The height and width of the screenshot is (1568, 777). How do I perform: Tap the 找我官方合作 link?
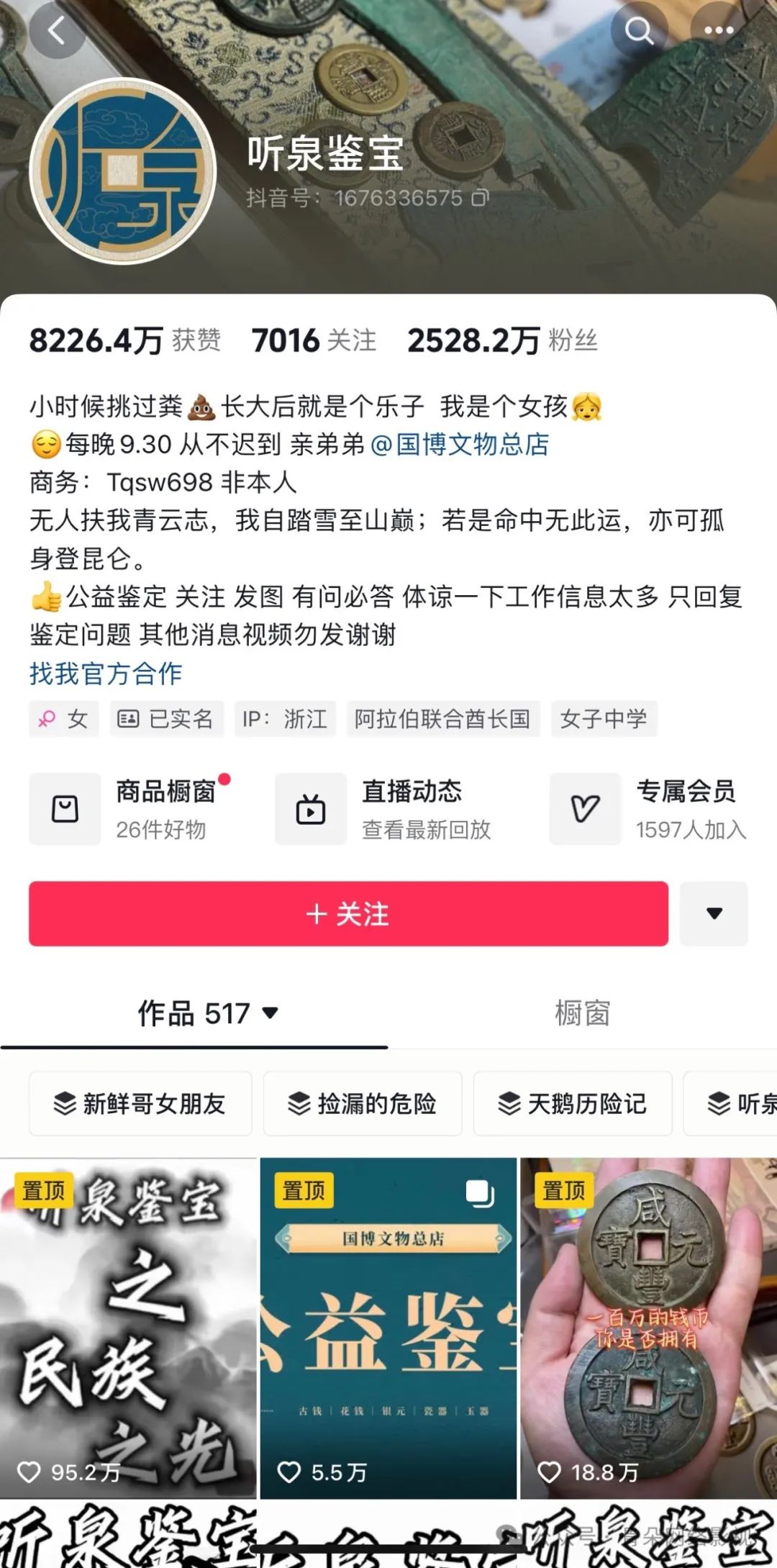coord(106,674)
